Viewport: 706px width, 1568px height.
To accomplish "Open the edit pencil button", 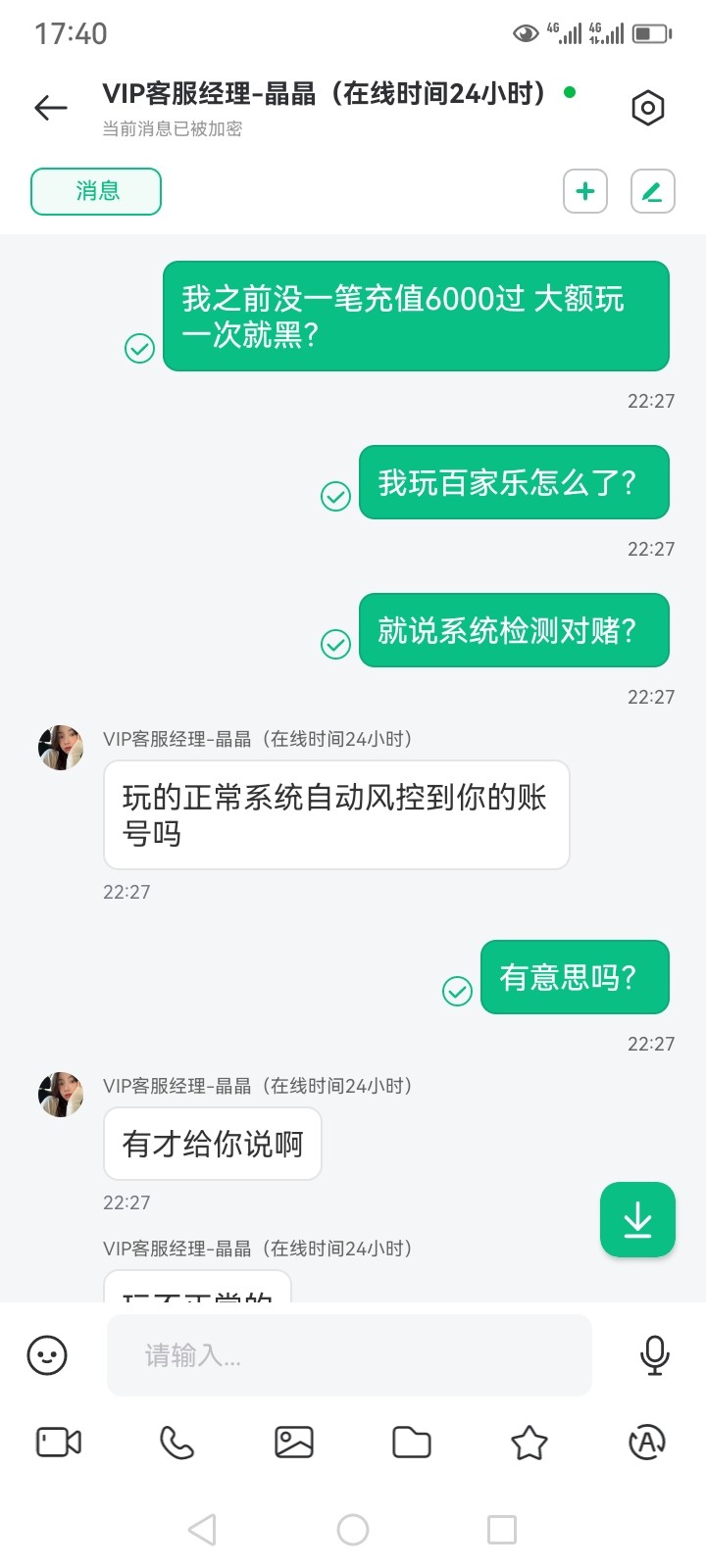I will 652,191.
